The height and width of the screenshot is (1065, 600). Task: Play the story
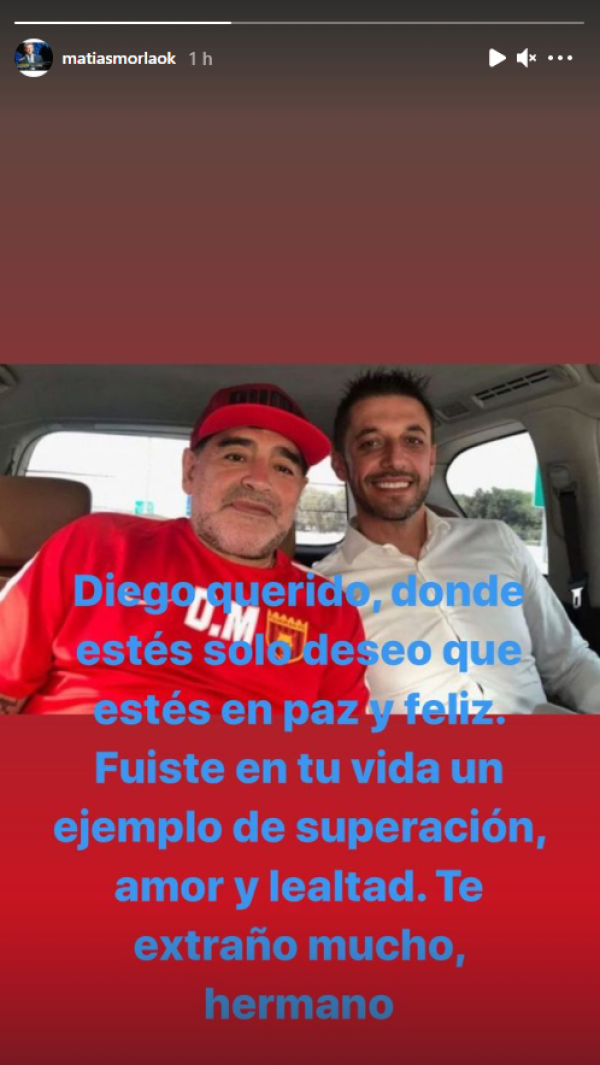(497, 58)
